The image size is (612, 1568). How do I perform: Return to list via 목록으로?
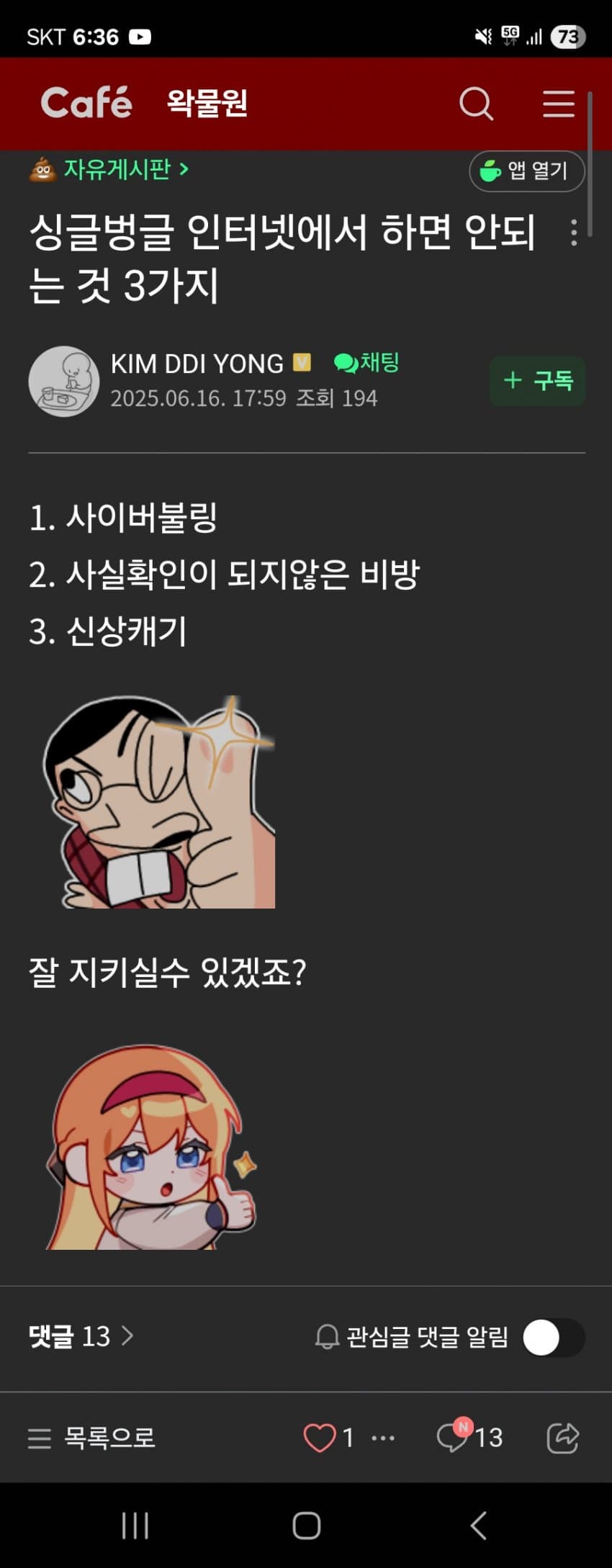[x=91, y=1438]
